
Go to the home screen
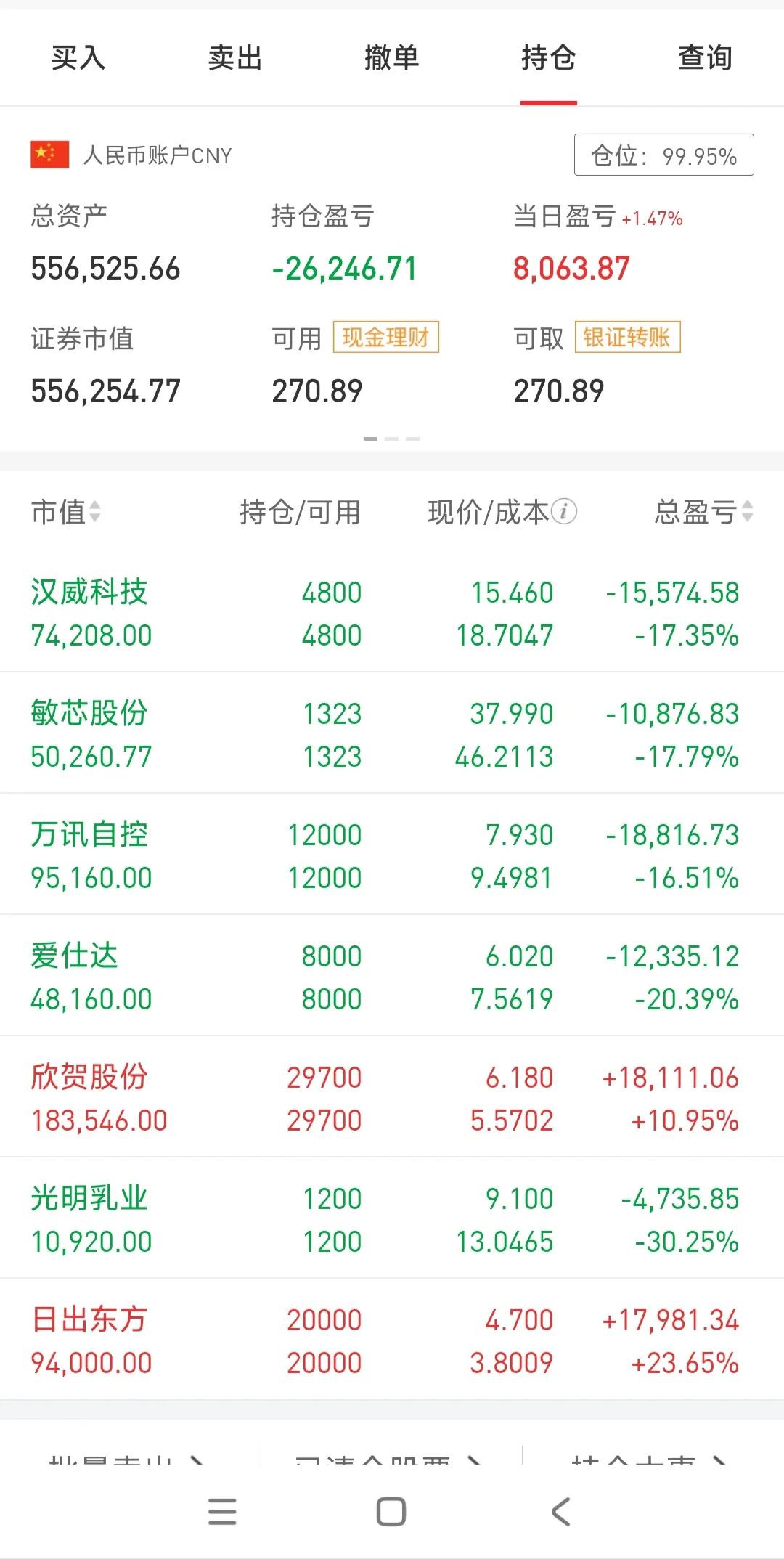pos(391,1511)
